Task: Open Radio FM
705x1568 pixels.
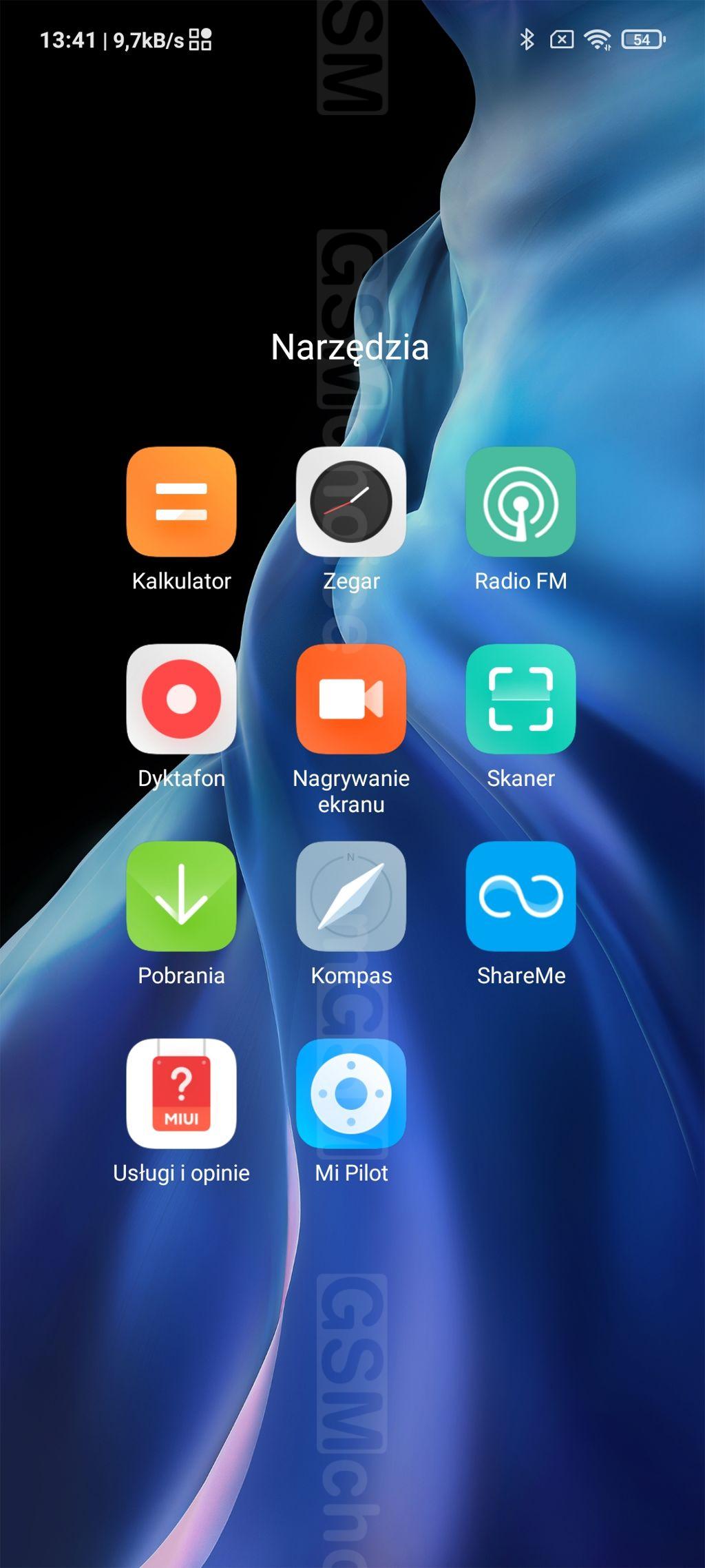Action: pyautogui.click(x=520, y=502)
